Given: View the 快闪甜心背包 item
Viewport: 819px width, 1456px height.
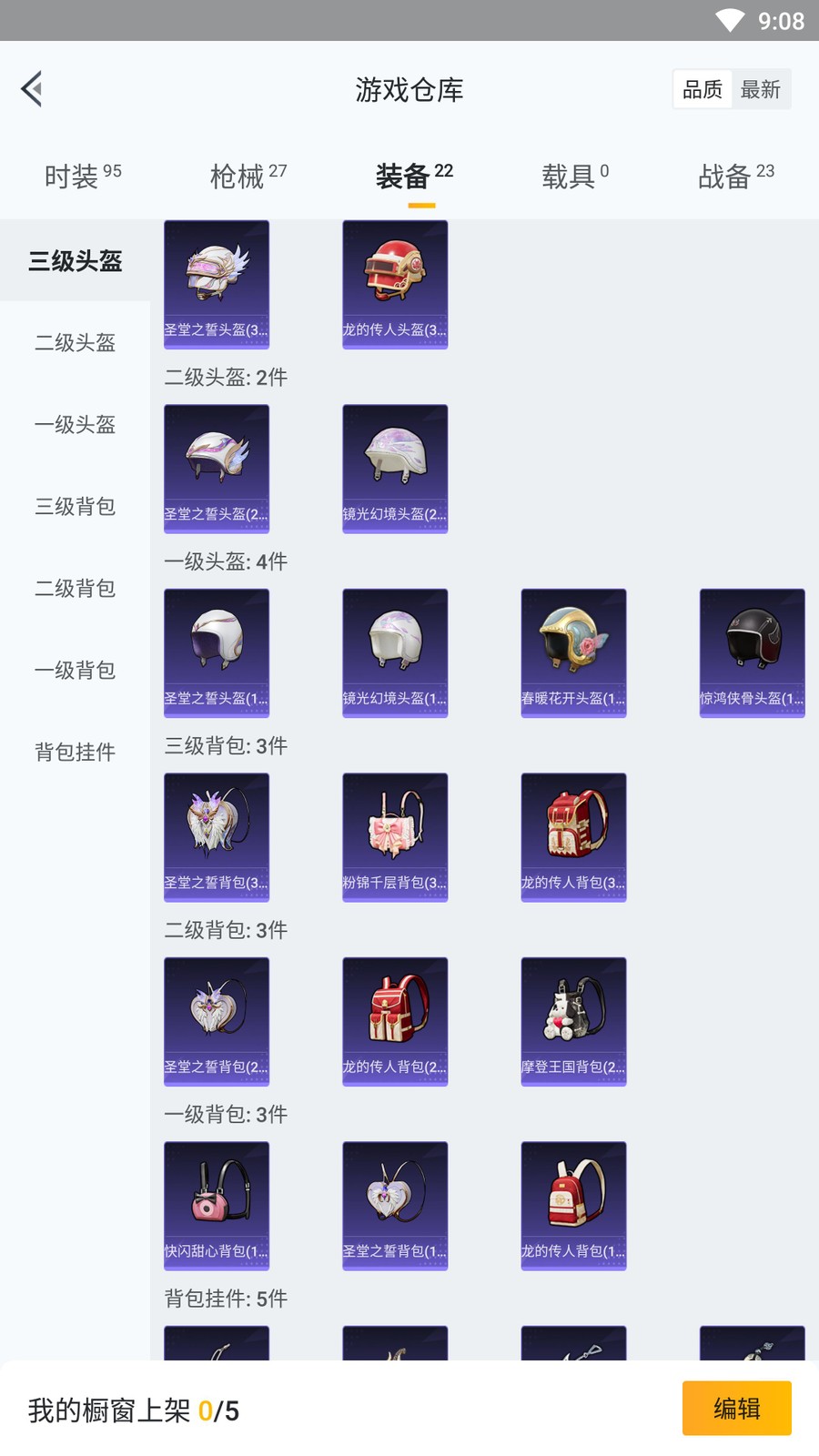Looking at the screenshot, I should pos(217,1206).
